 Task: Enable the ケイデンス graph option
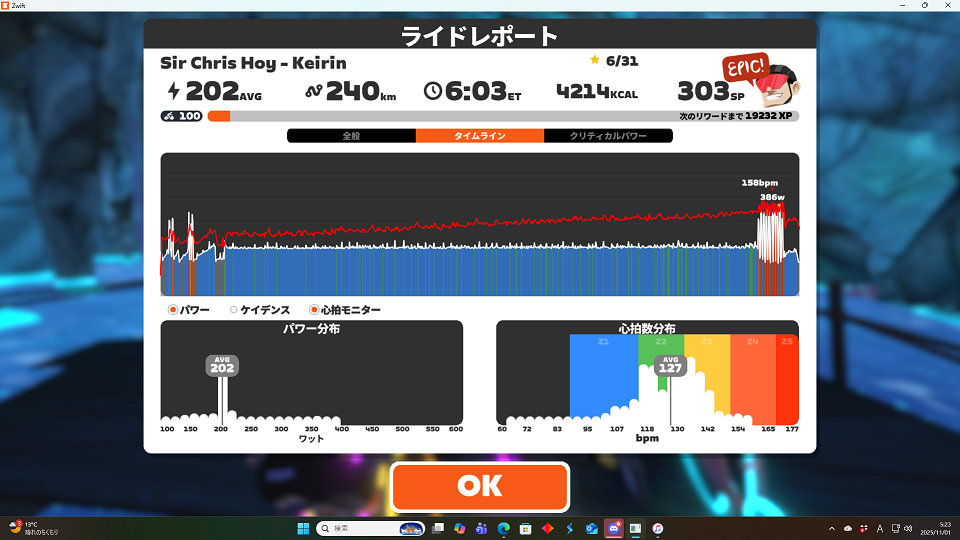[234, 310]
